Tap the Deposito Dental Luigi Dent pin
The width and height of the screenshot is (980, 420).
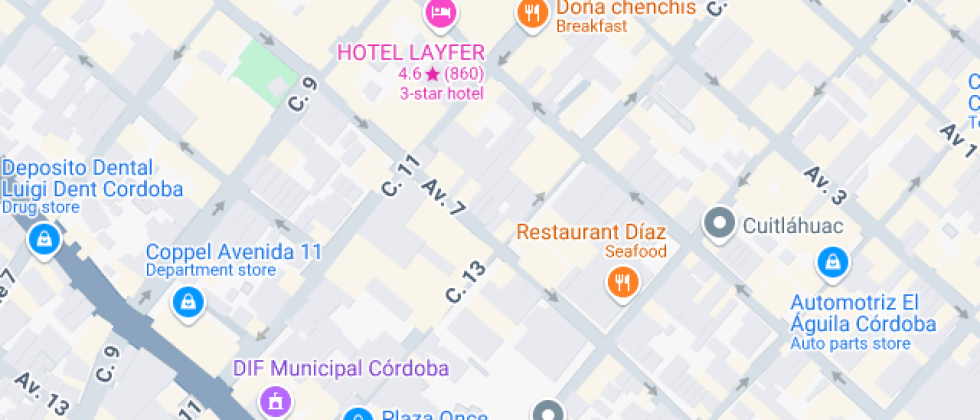43,239
